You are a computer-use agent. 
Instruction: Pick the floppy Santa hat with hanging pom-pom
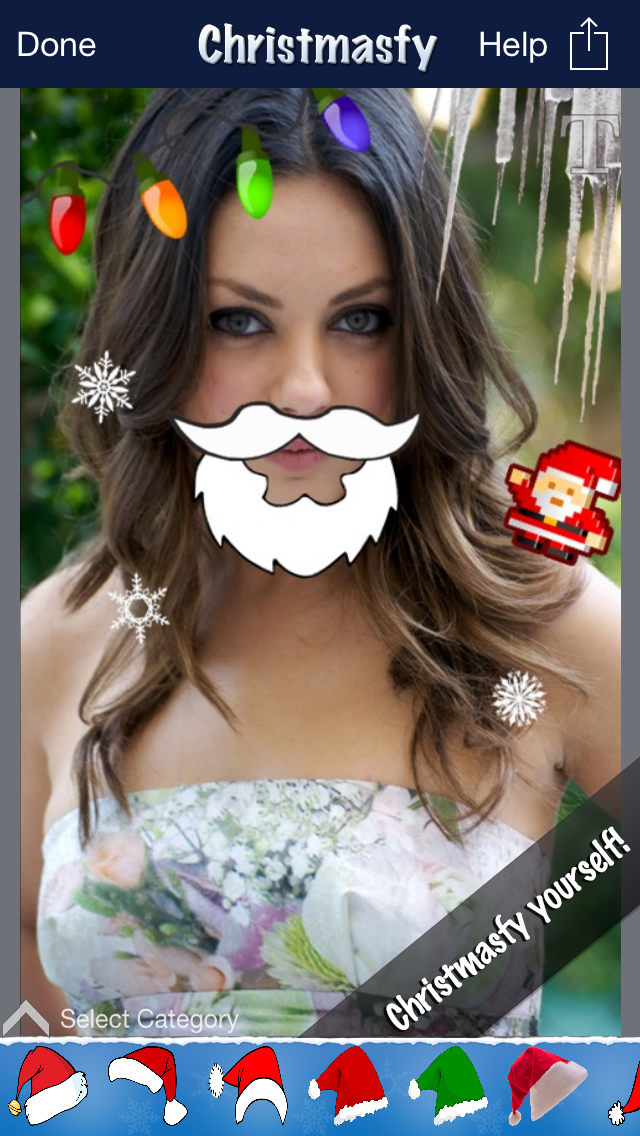pos(148,1085)
